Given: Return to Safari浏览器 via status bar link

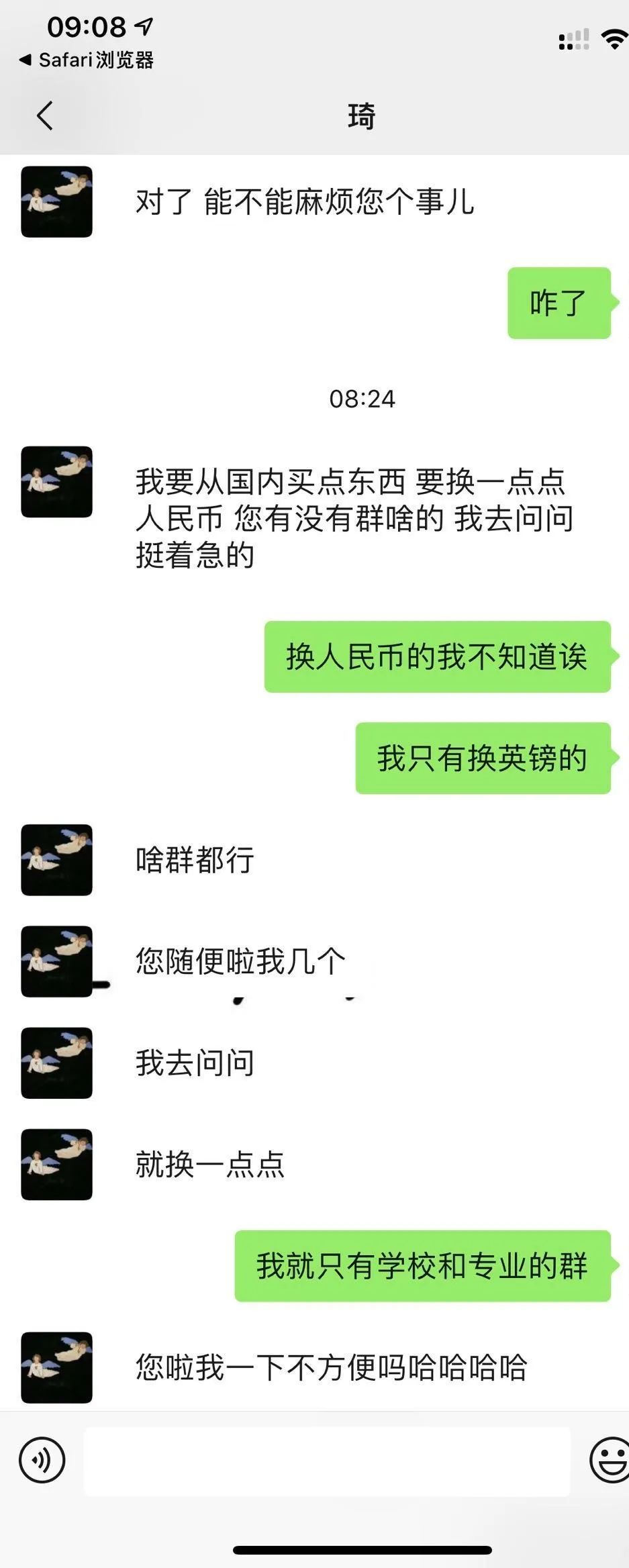Looking at the screenshot, I should (87, 60).
